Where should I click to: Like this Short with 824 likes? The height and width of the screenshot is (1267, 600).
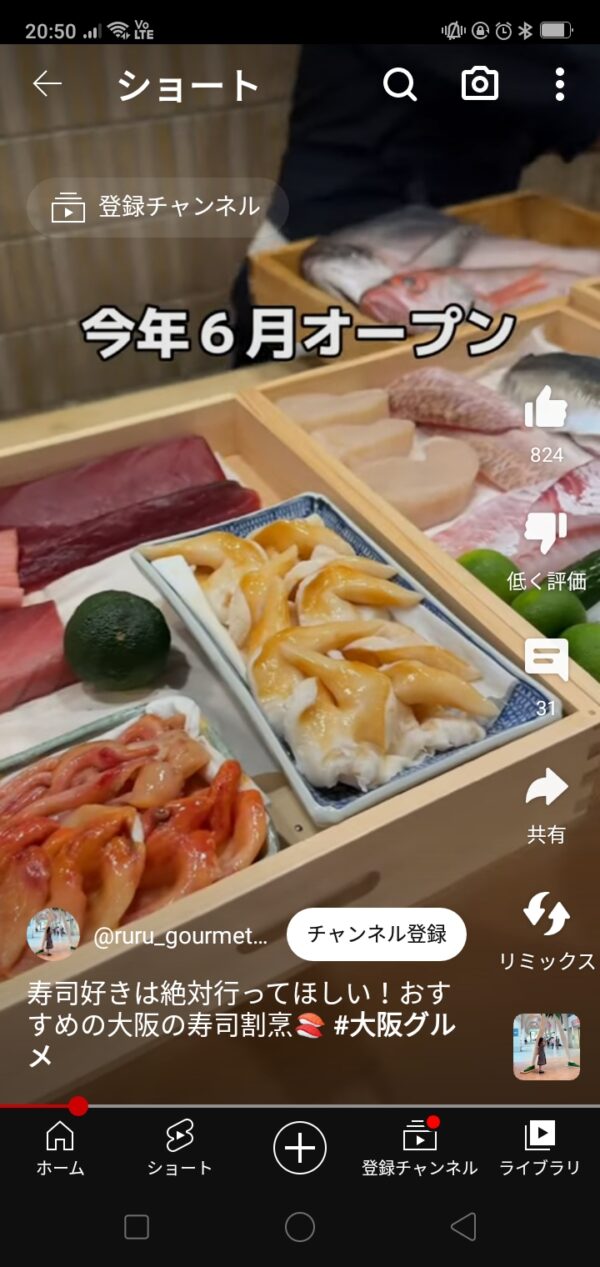coord(546,410)
